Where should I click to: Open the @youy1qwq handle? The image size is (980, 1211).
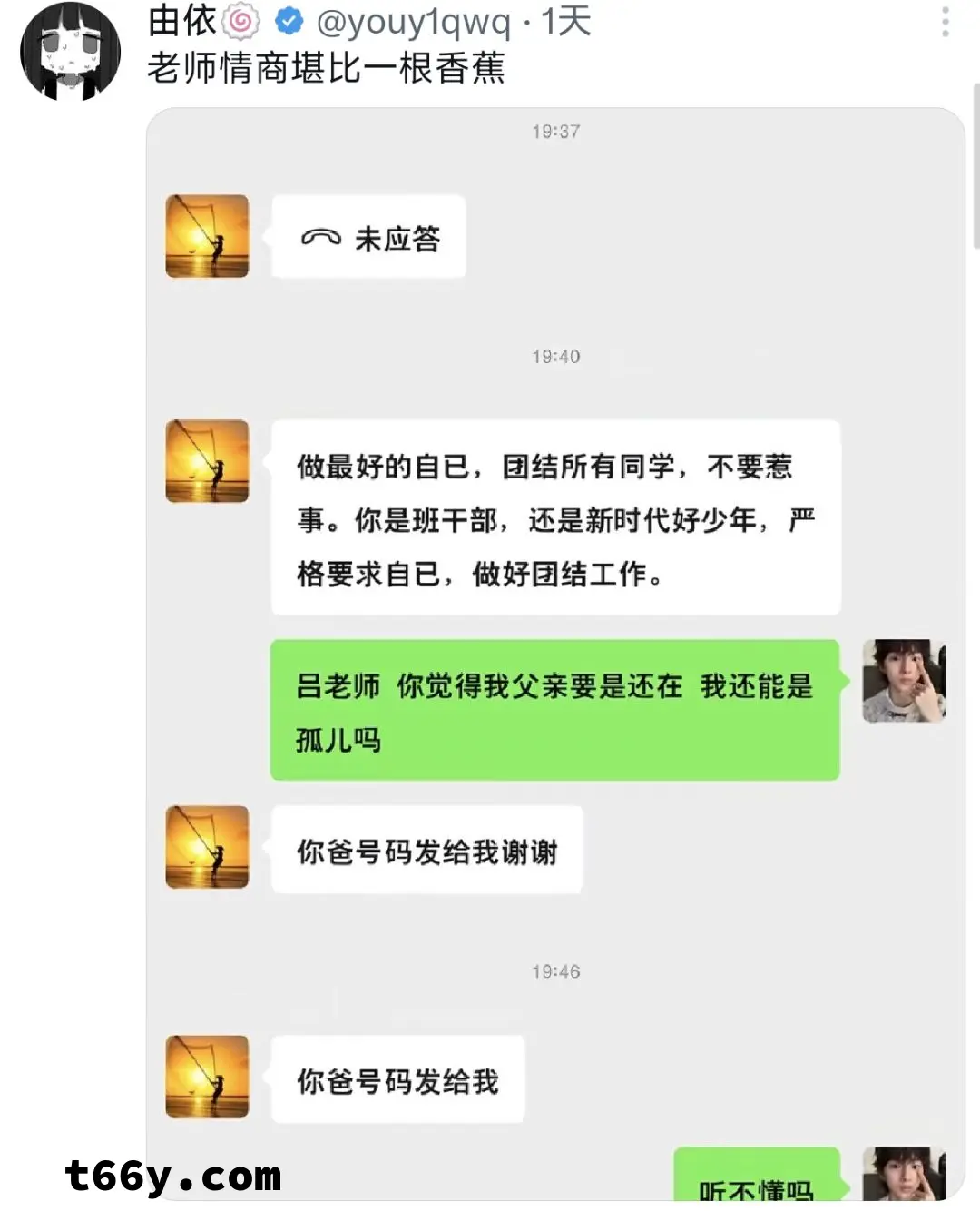pyautogui.click(x=413, y=22)
